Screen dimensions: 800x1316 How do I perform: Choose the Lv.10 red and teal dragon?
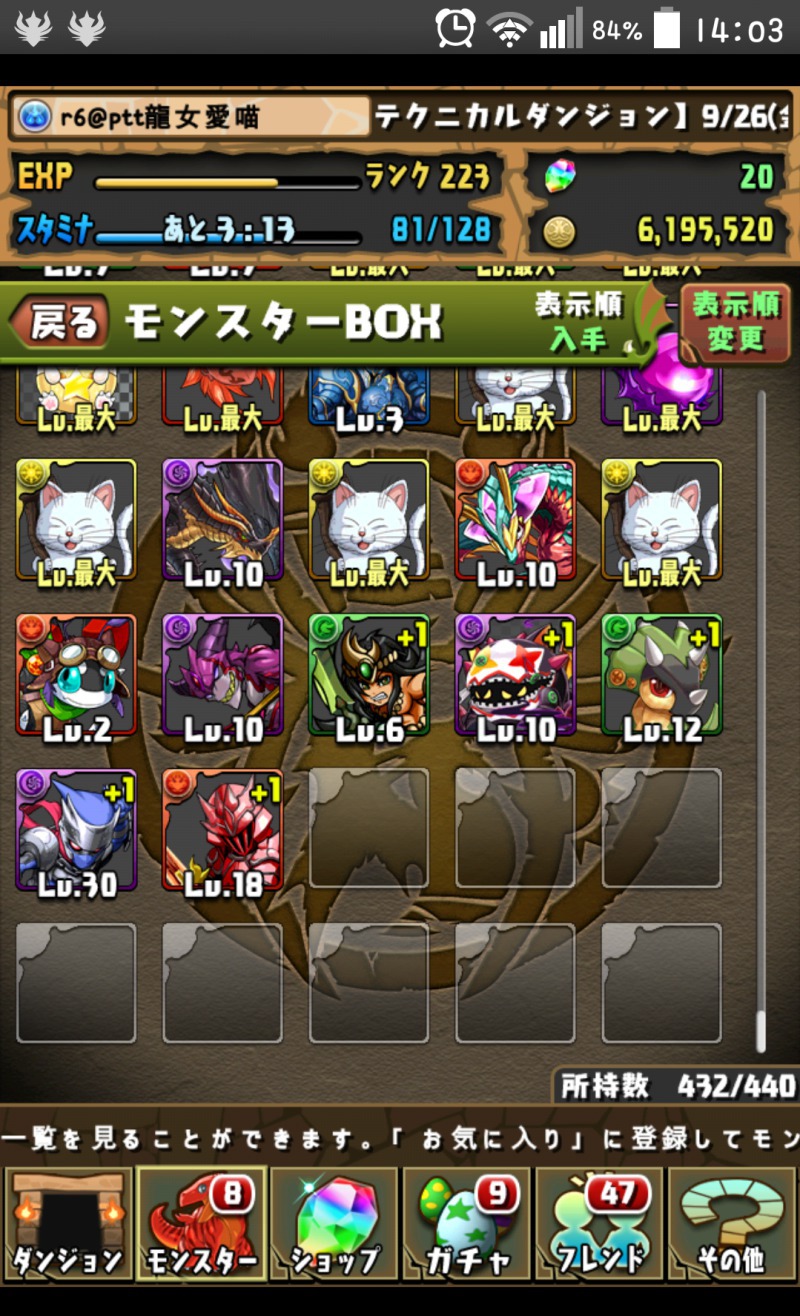tap(515, 520)
